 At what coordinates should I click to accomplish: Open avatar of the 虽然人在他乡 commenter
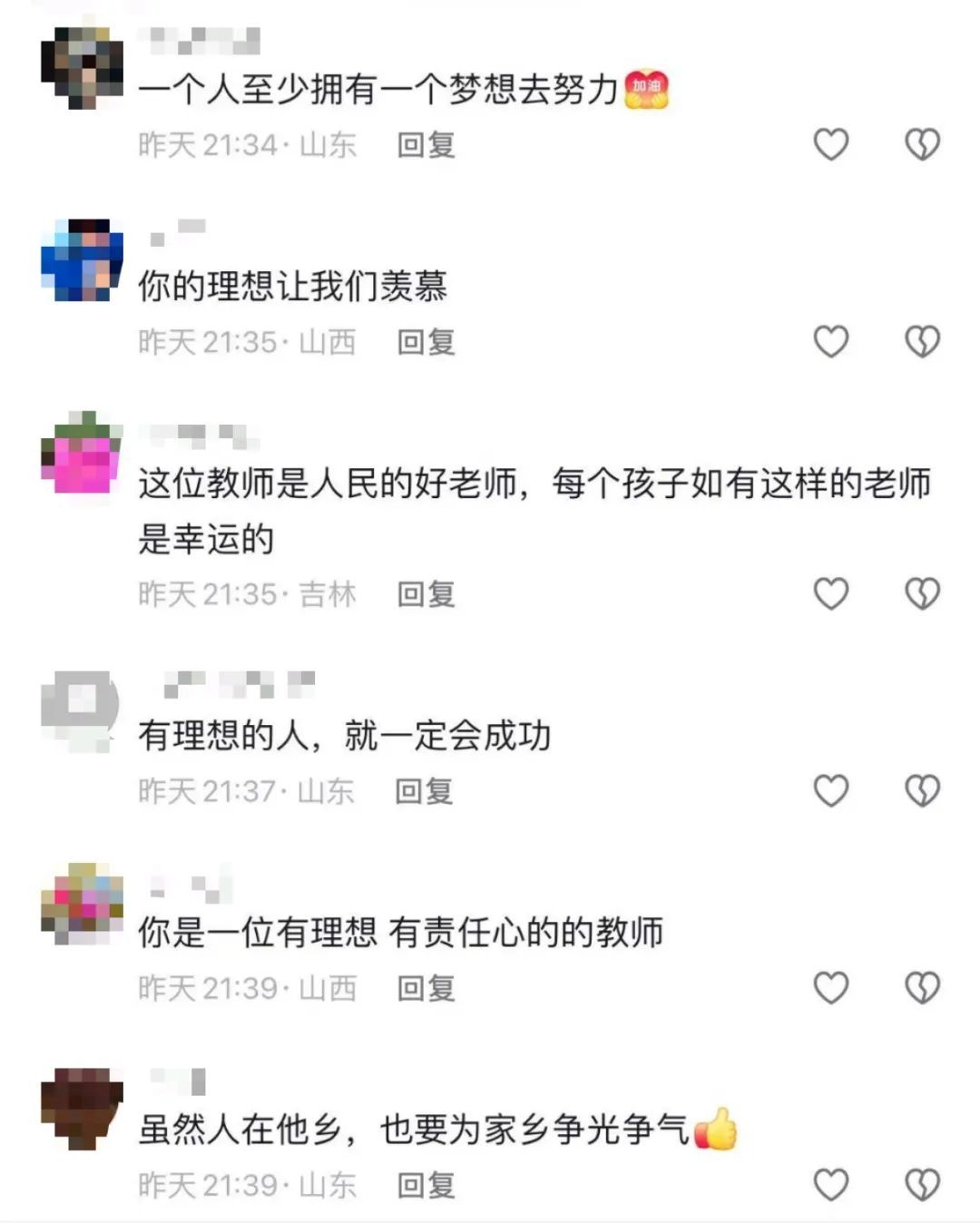tap(82, 1109)
